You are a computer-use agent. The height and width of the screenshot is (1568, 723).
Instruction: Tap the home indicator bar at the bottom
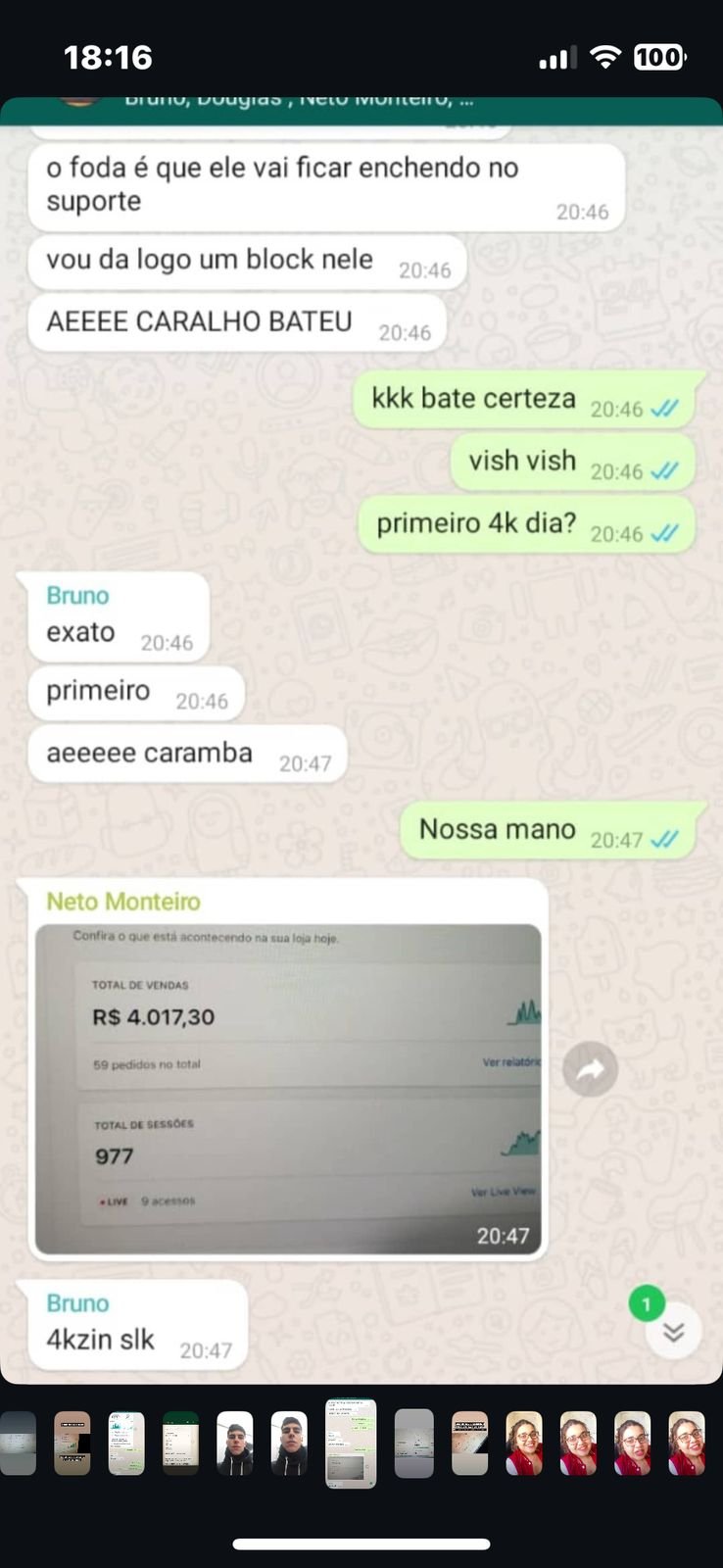361,1542
